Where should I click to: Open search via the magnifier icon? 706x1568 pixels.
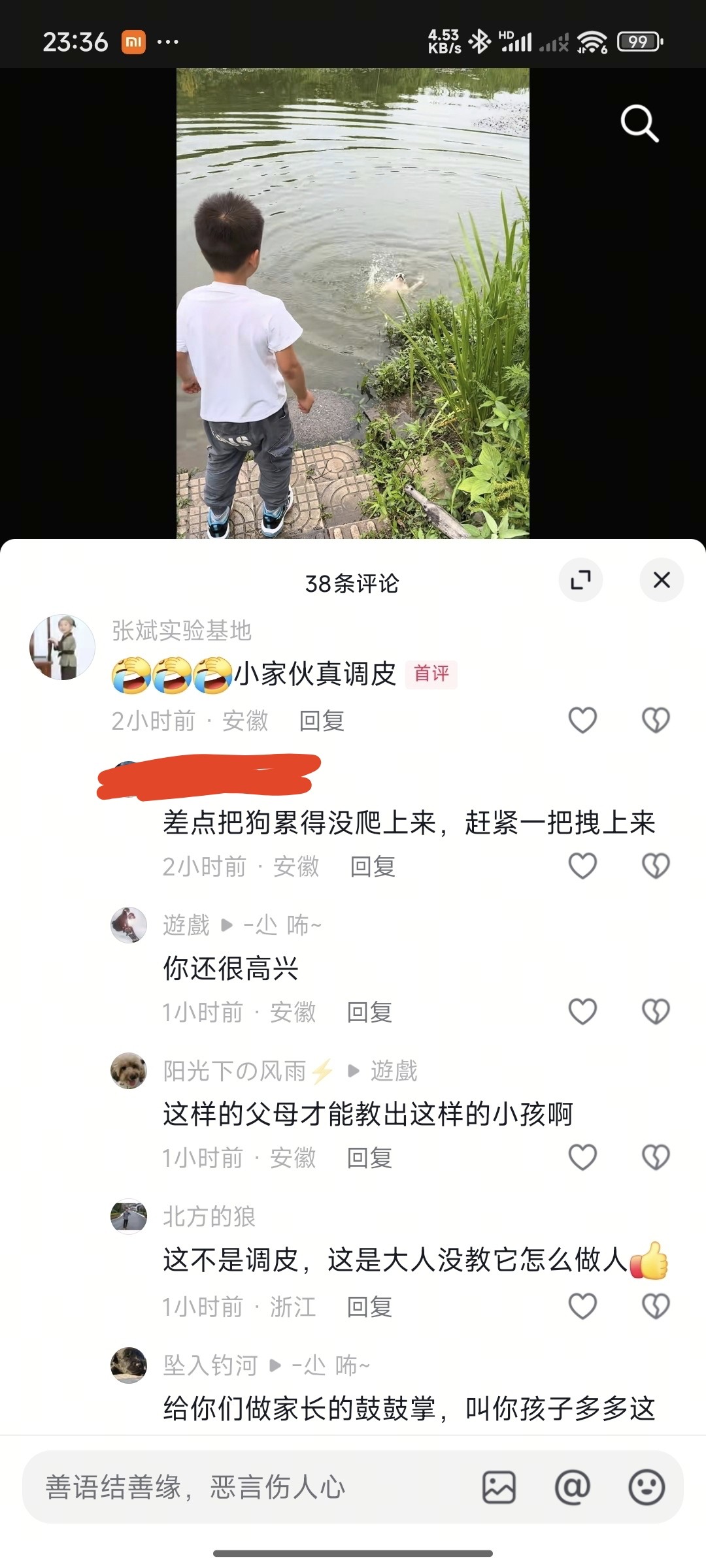pyautogui.click(x=639, y=123)
